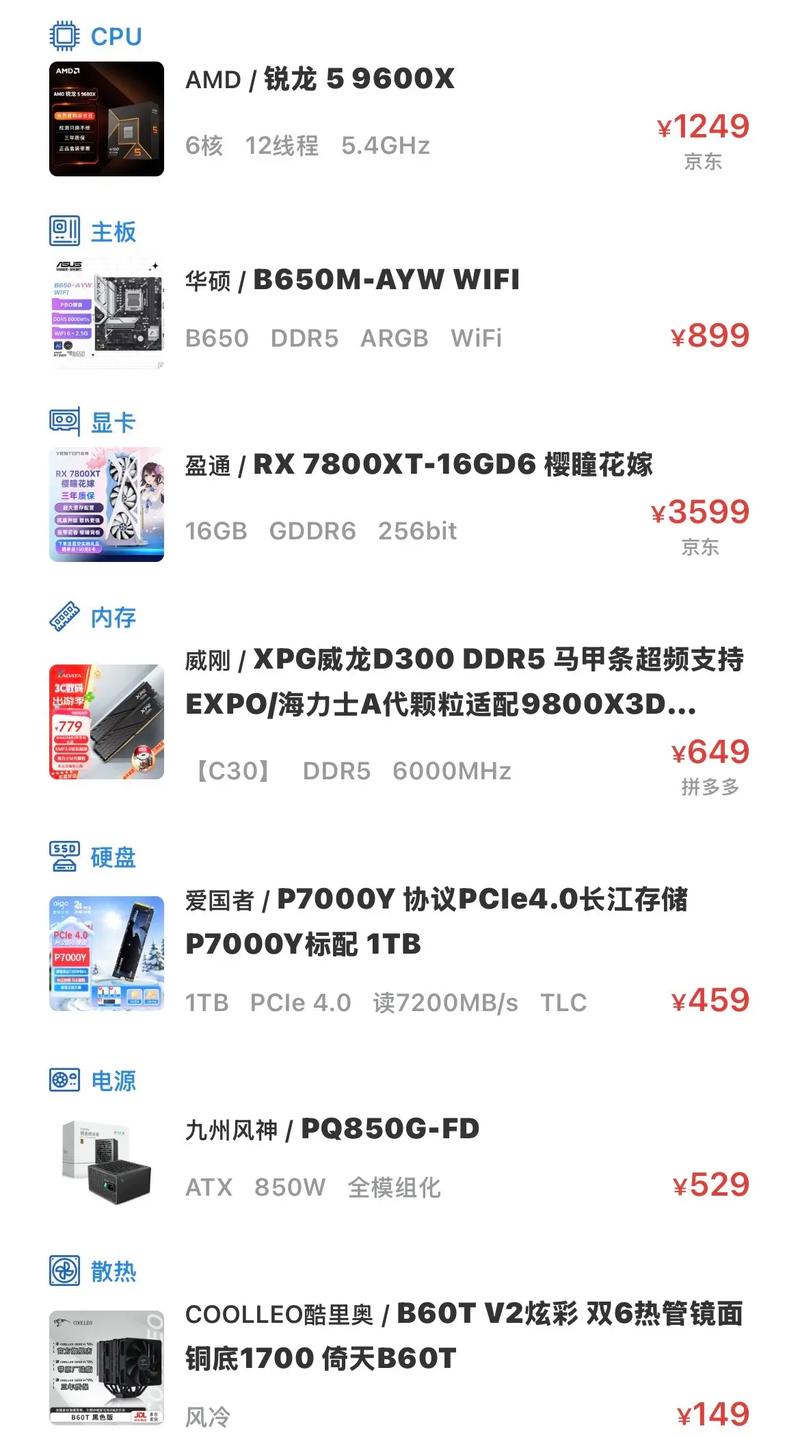Click the RX 7800XT anime graphics card thumbnail
800x1437 pixels.
105,503
